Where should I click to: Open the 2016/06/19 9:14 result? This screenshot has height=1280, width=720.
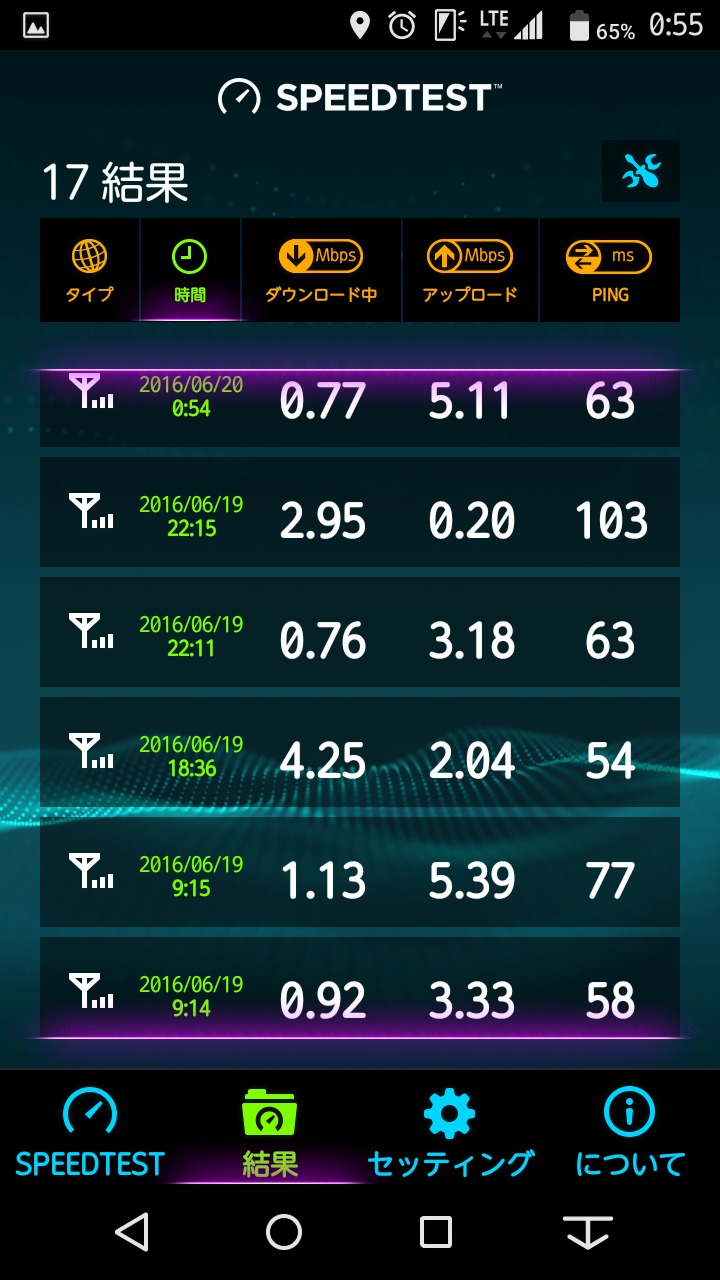pyautogui.click(x=360, y=995)
